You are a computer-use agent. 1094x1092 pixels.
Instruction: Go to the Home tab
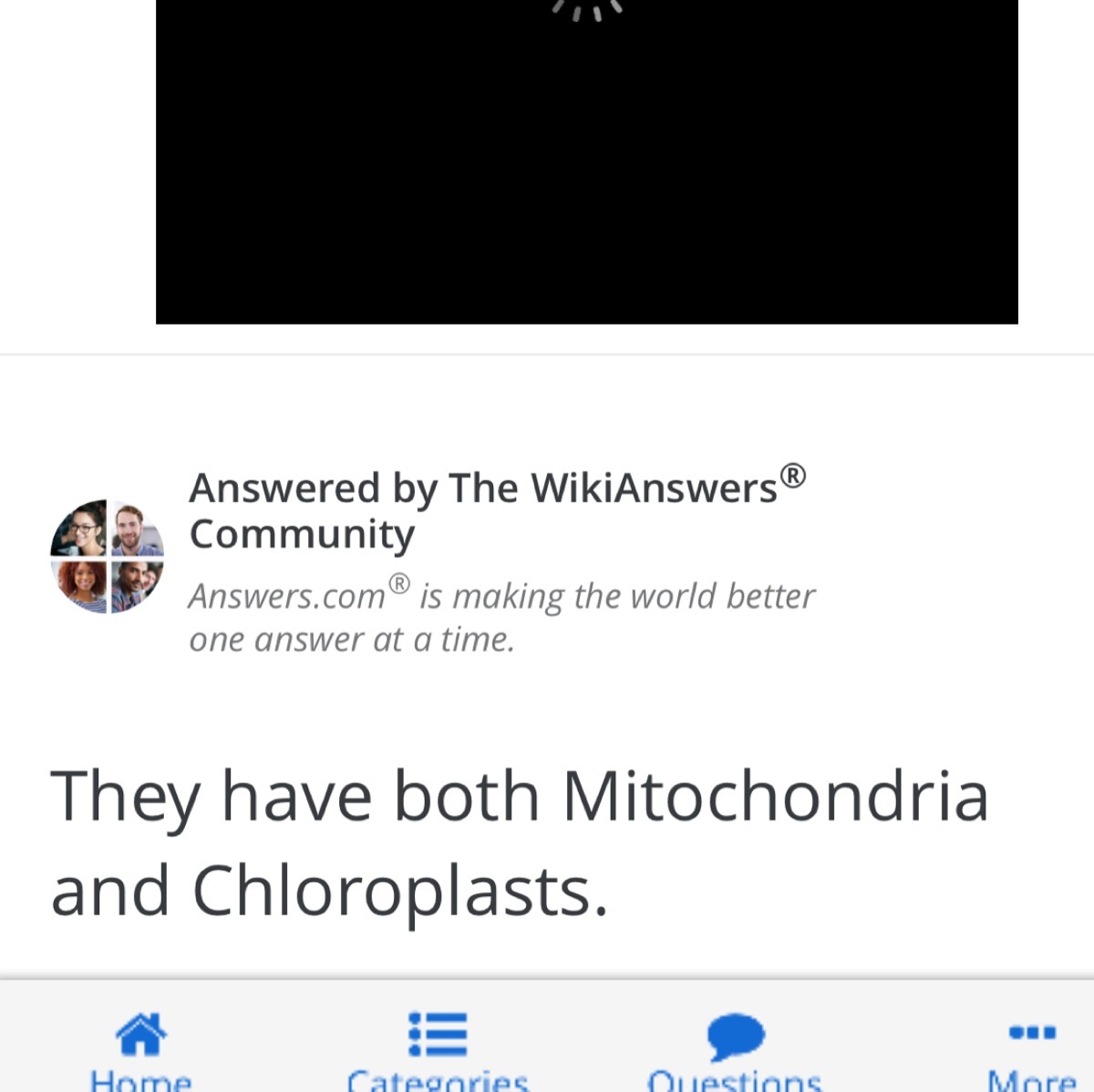point(141,1048)
